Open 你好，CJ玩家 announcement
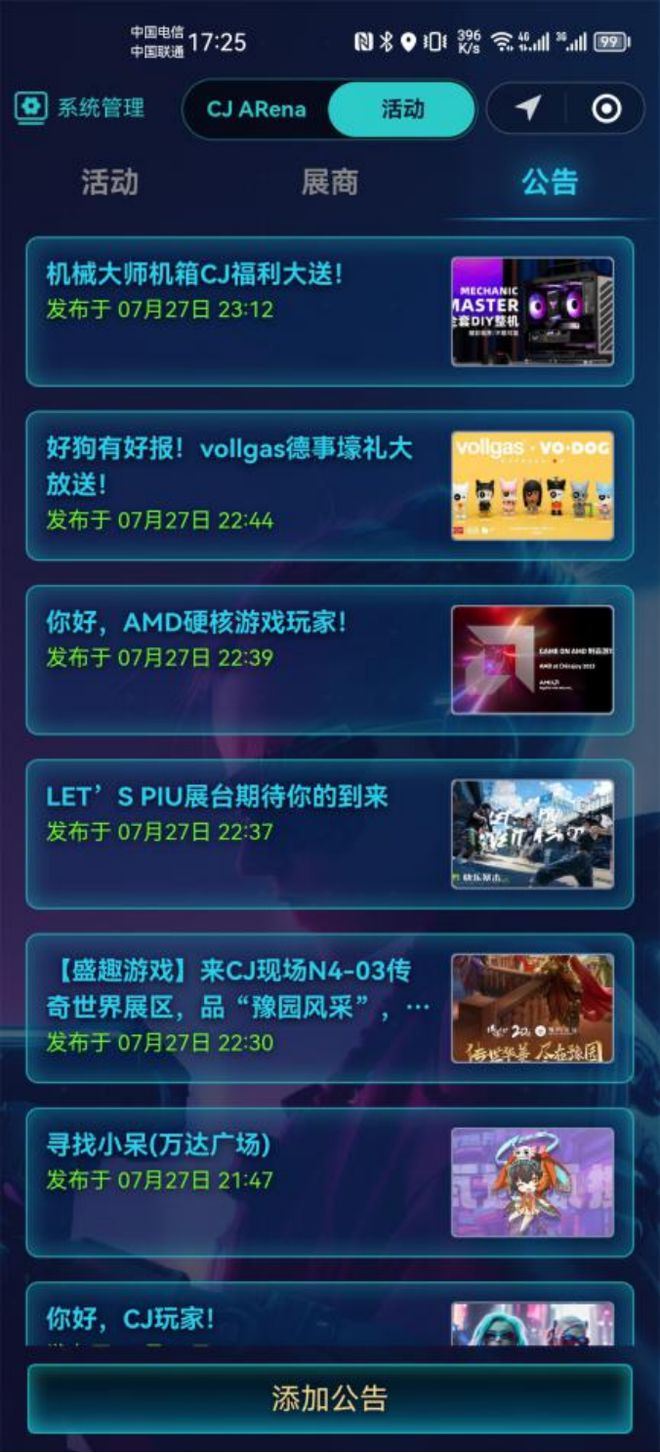 tap(330, 1318)
